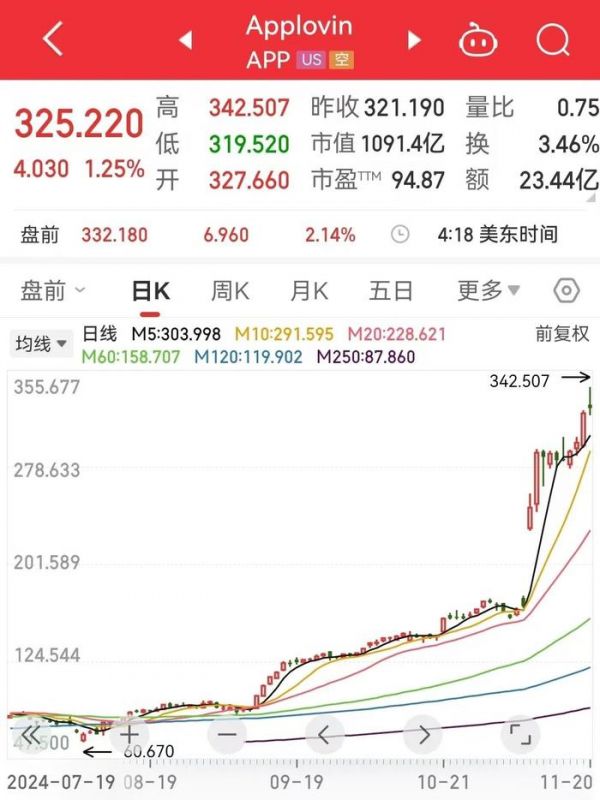Viewport: 600px width, 800px height.
Task: Open stock search
Action: [x=551, y=40]
